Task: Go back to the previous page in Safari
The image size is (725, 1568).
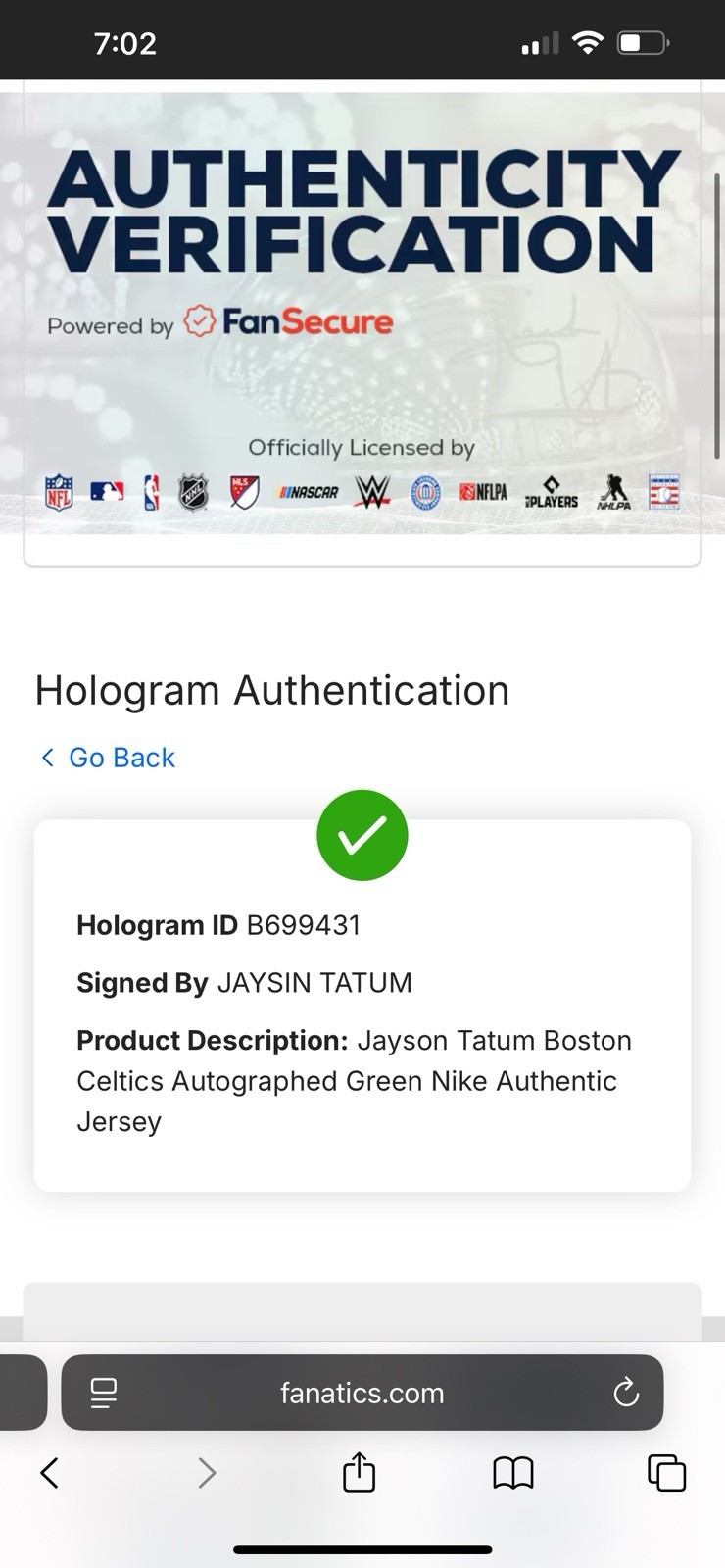Action: [x=50, y=1472]
